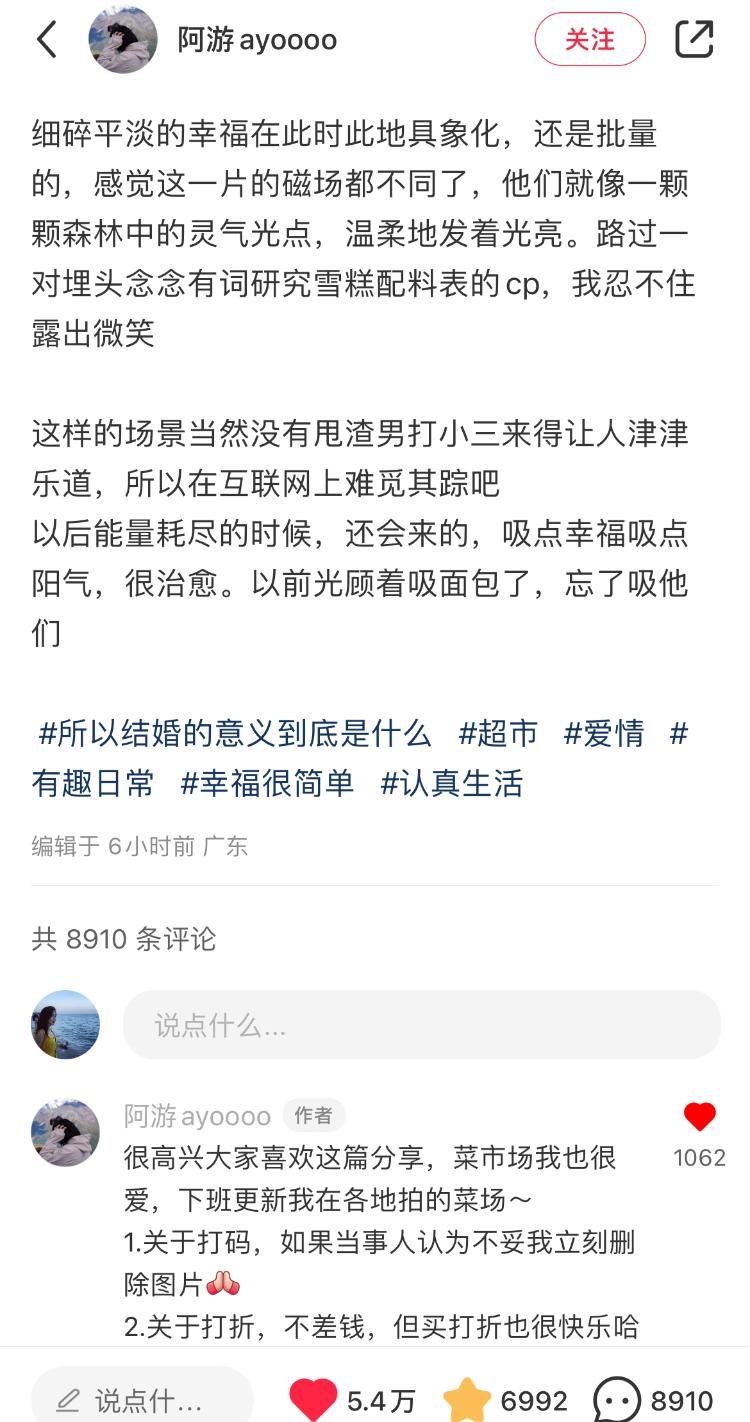This screenshot has height=1422, width=750.
Task: Go back using the top-left arrow
Action: pyautogui.click(x=47, y=40)
